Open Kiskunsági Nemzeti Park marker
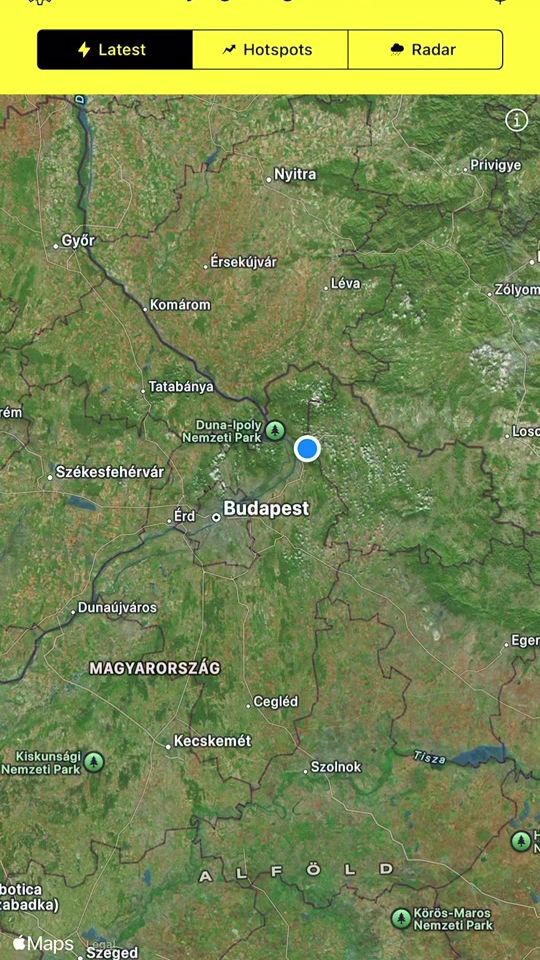This screenshot has height=960, width=540. [x=94, y=762]
